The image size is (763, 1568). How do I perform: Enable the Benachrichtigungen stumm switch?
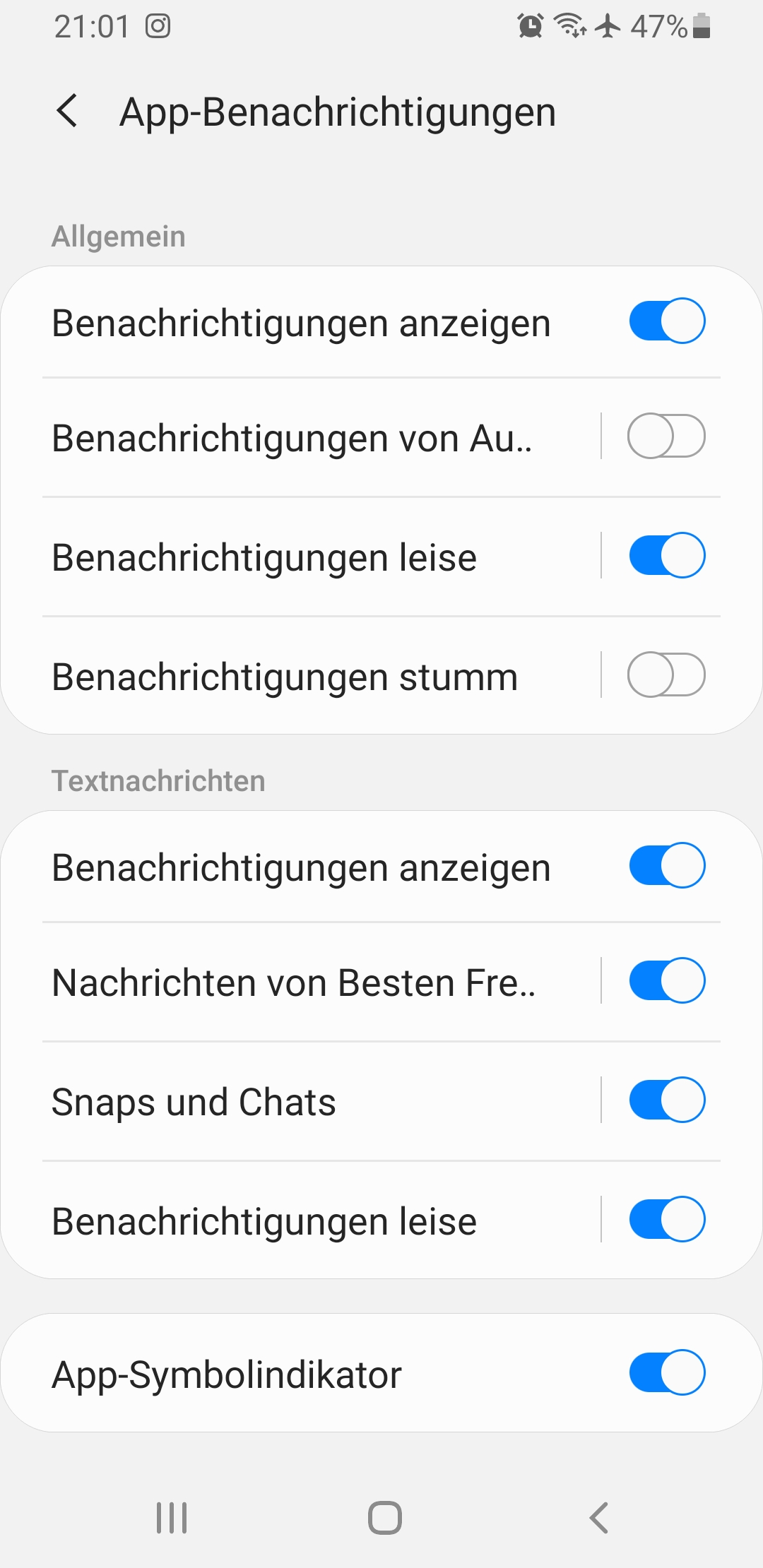(x=666, y=675)
